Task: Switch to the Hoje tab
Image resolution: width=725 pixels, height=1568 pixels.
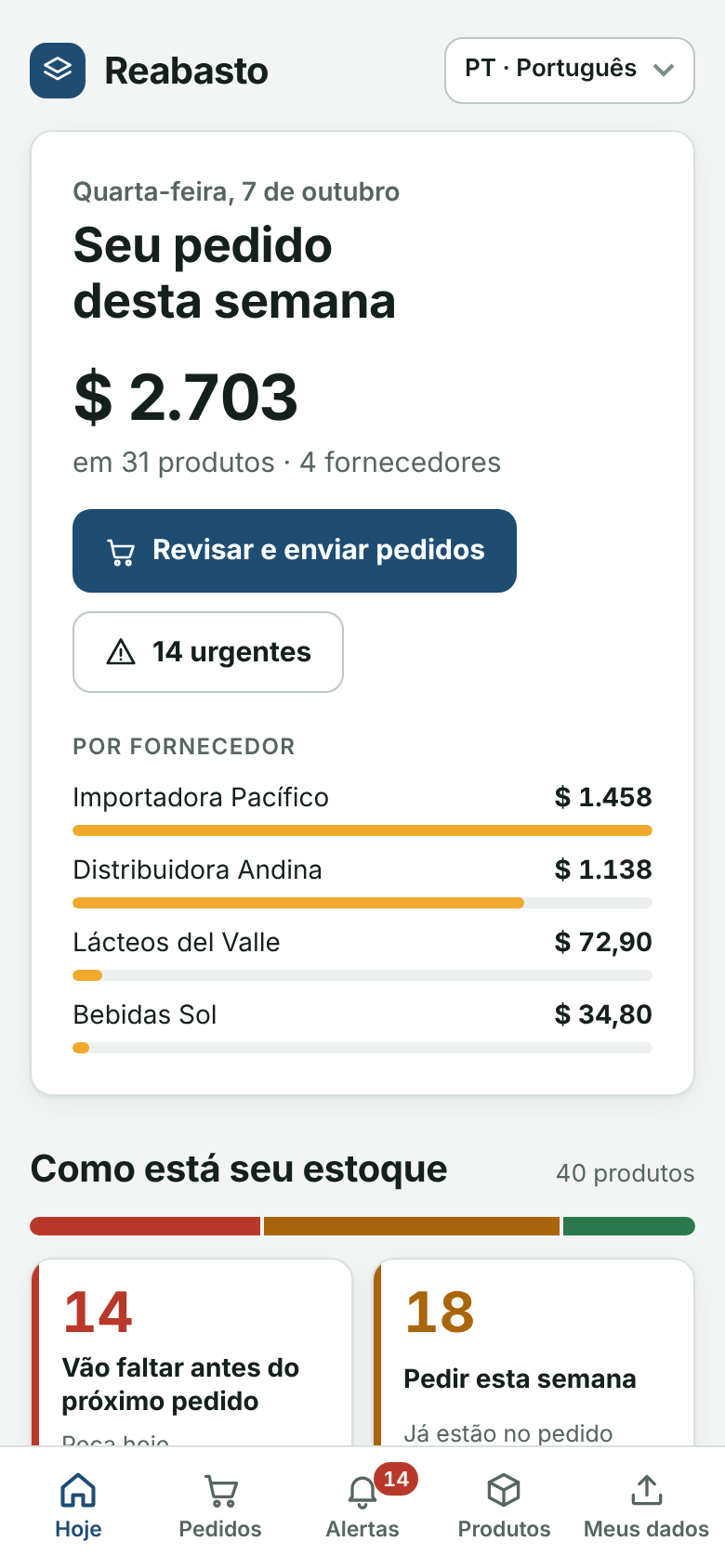Action: pos(78,1507)
